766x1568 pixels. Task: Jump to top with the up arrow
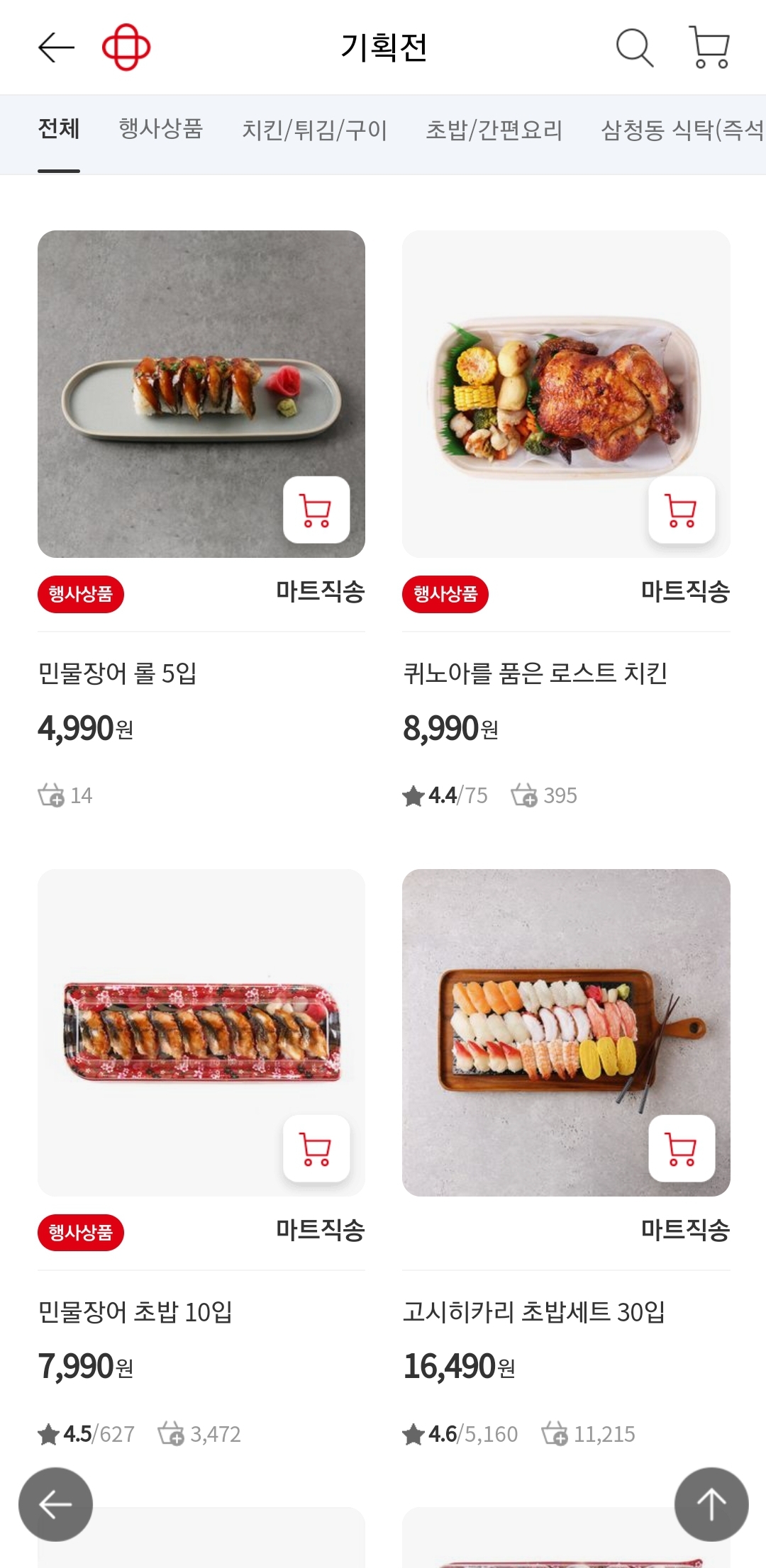point(711,1504)
